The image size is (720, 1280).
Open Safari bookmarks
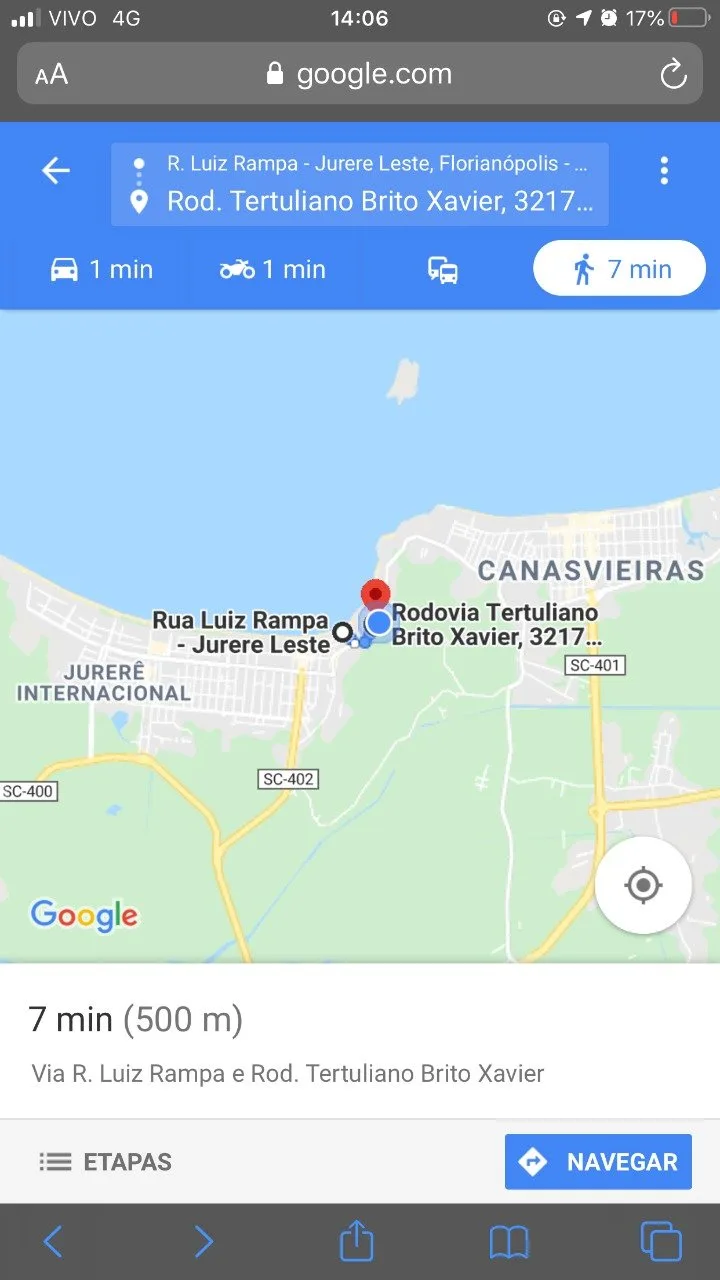tap(509, 1242)
